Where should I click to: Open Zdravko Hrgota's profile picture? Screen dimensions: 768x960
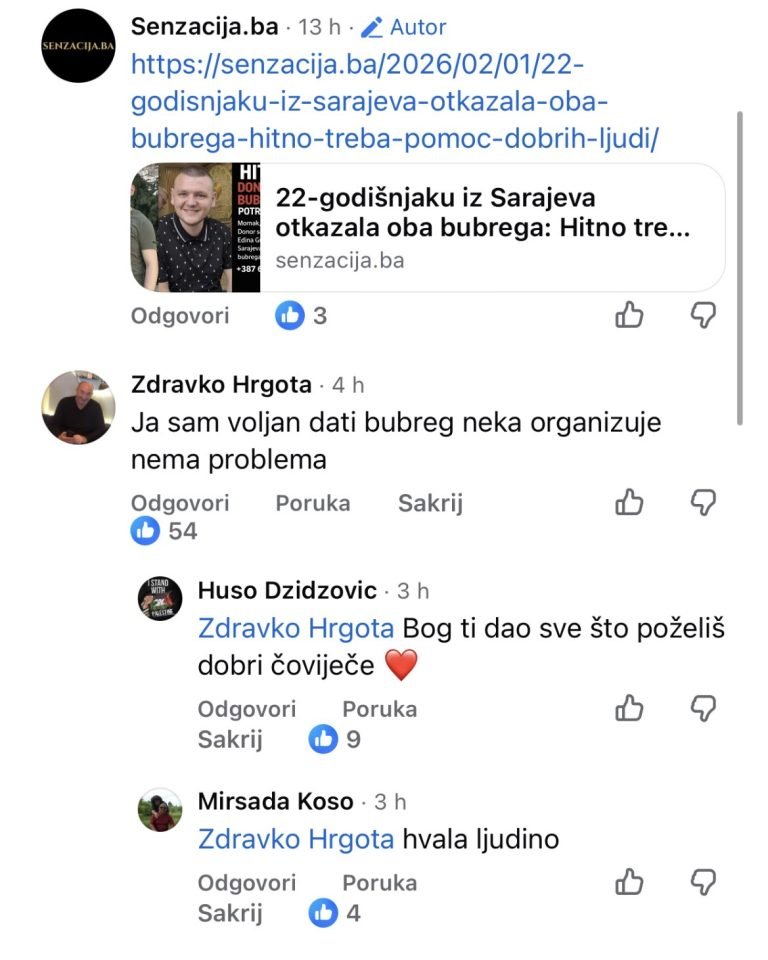[78, 408]
